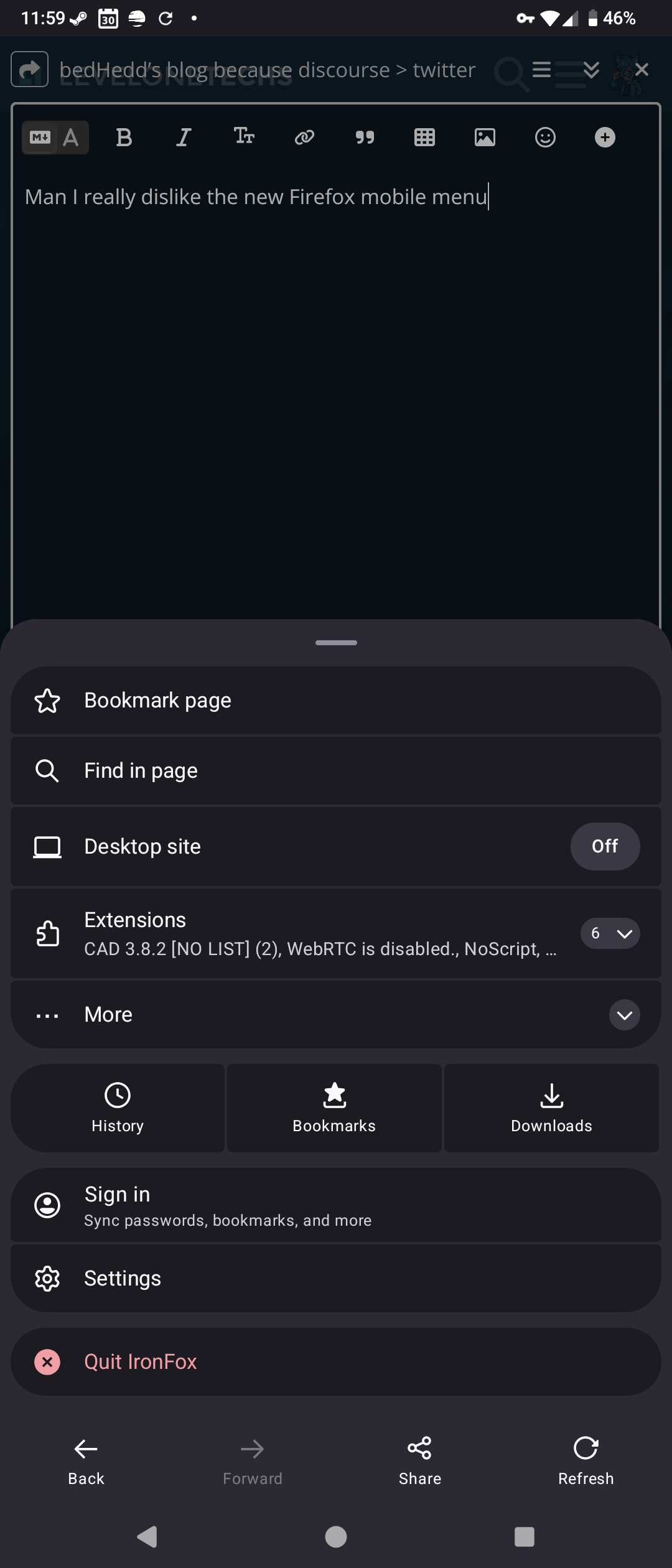View Downloads

point(551,1108)
